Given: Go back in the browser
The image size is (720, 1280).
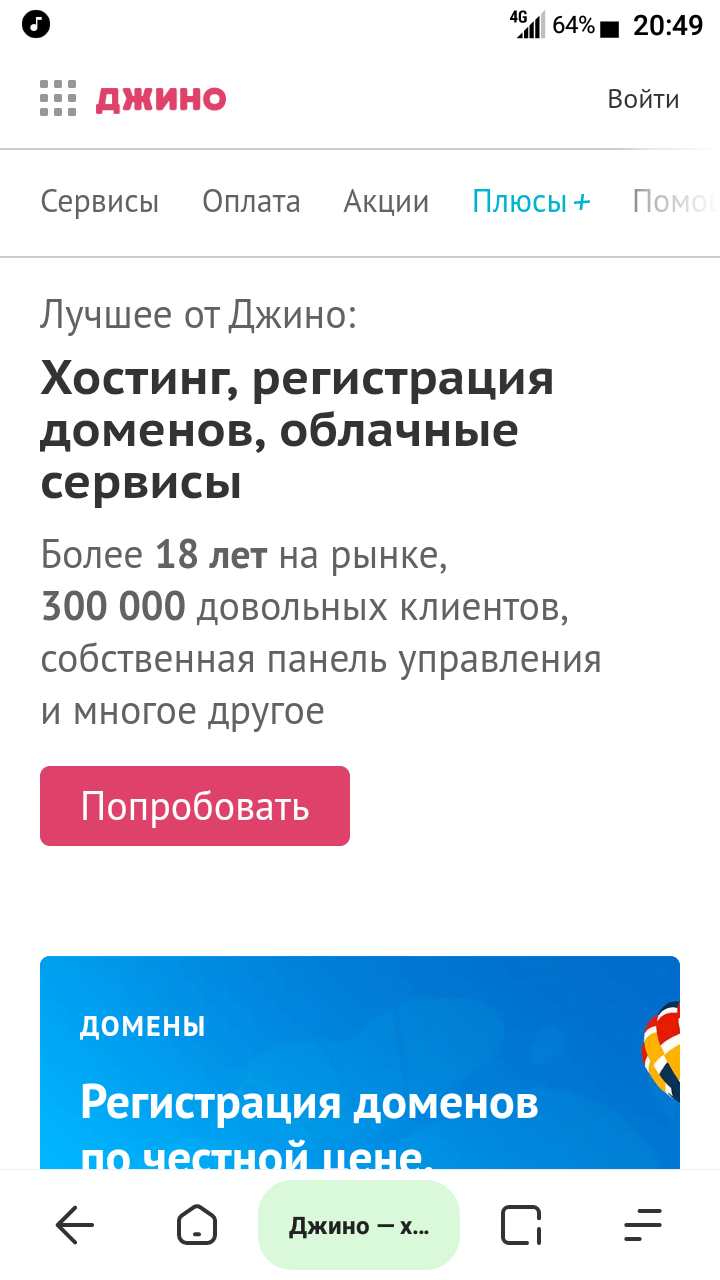Looking at the screenshot, I should 75,1225.
